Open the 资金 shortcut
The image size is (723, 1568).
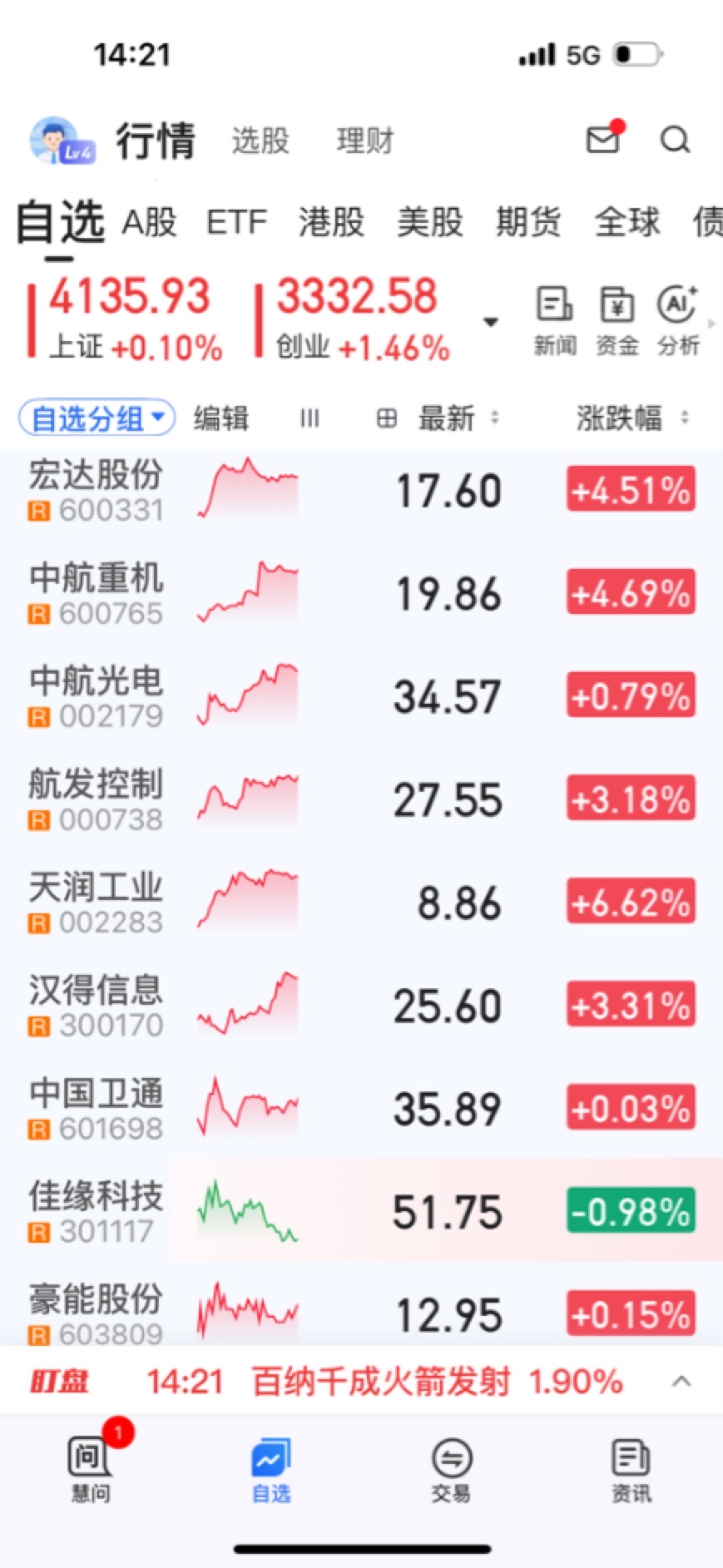click(617, 320)
